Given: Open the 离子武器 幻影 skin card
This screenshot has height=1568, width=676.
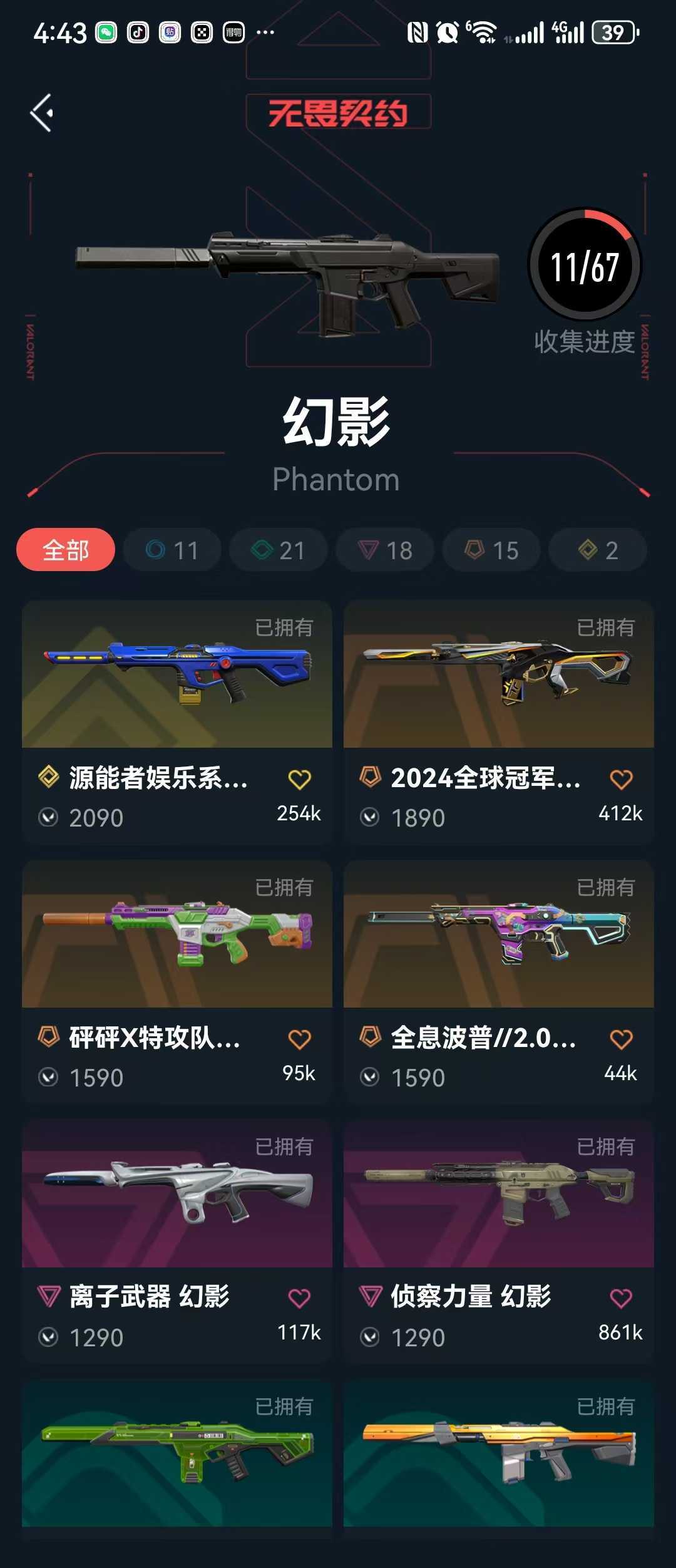Looking at the screenshot, I should click(x=177, y=1194).
